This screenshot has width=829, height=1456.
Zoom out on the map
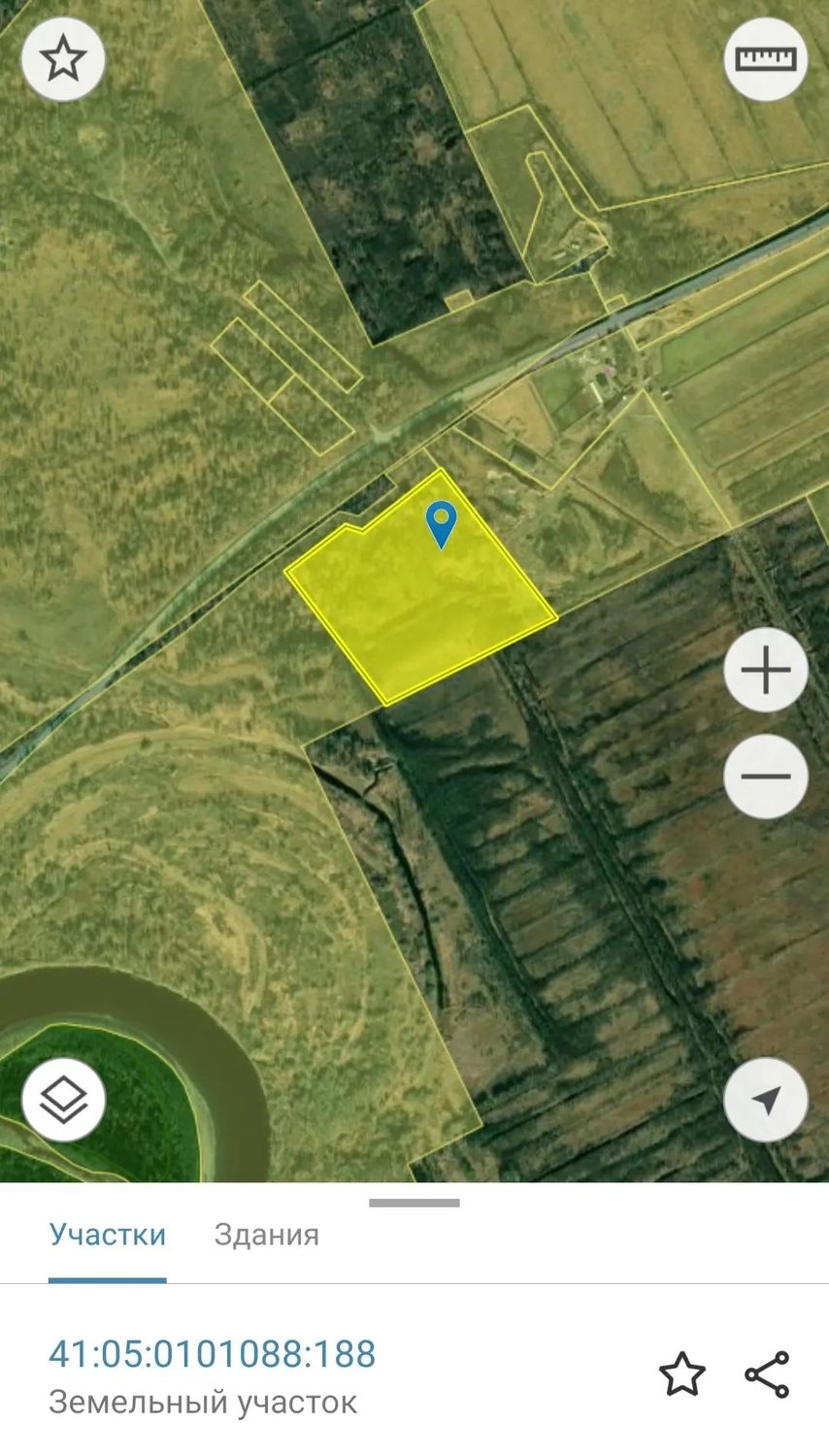click(766, 777)
